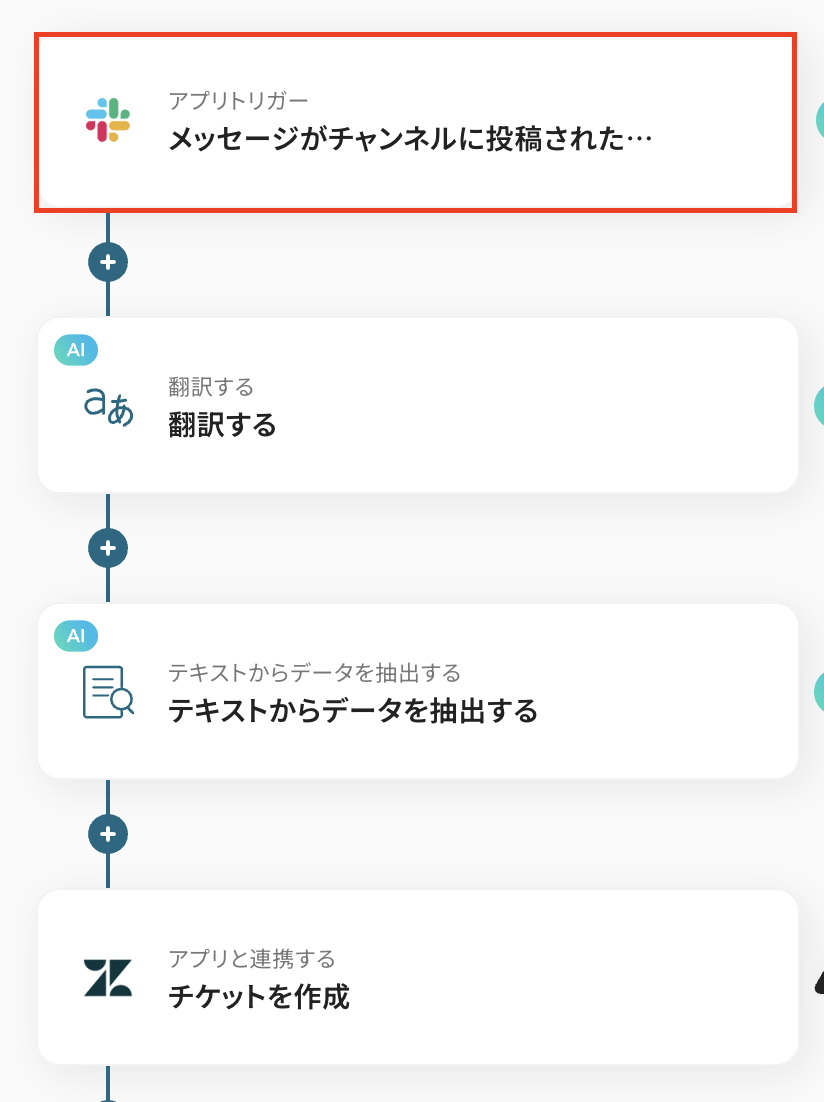Add a step between data extraction and チケットを作成

pos(108,833)
